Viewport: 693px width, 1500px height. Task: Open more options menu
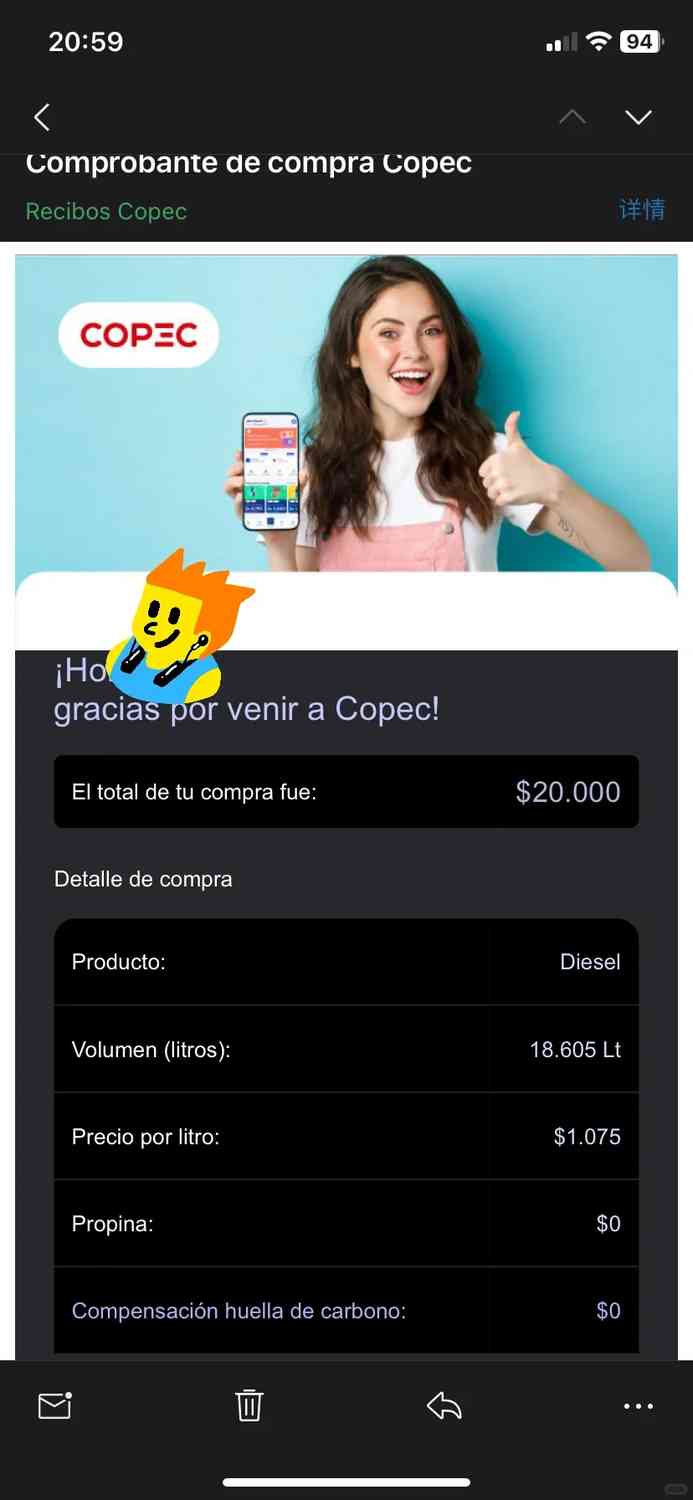[x=637, y=1406]
